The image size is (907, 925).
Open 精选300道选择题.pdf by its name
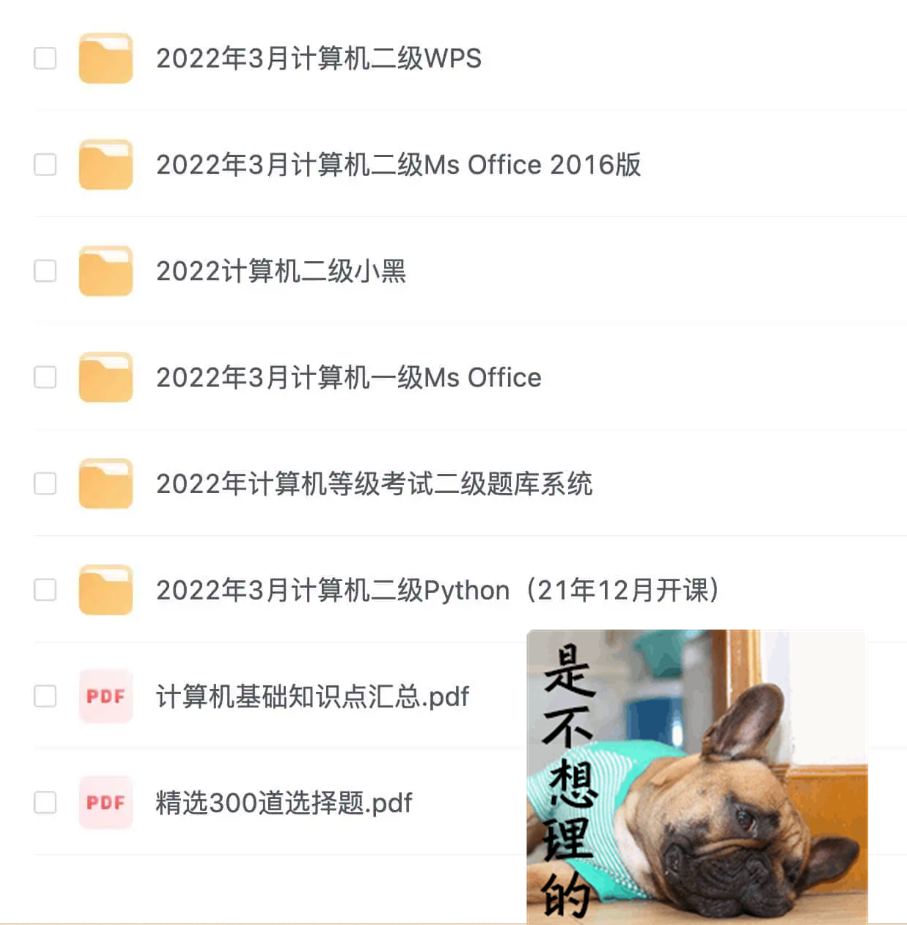(x=284, y=802)
